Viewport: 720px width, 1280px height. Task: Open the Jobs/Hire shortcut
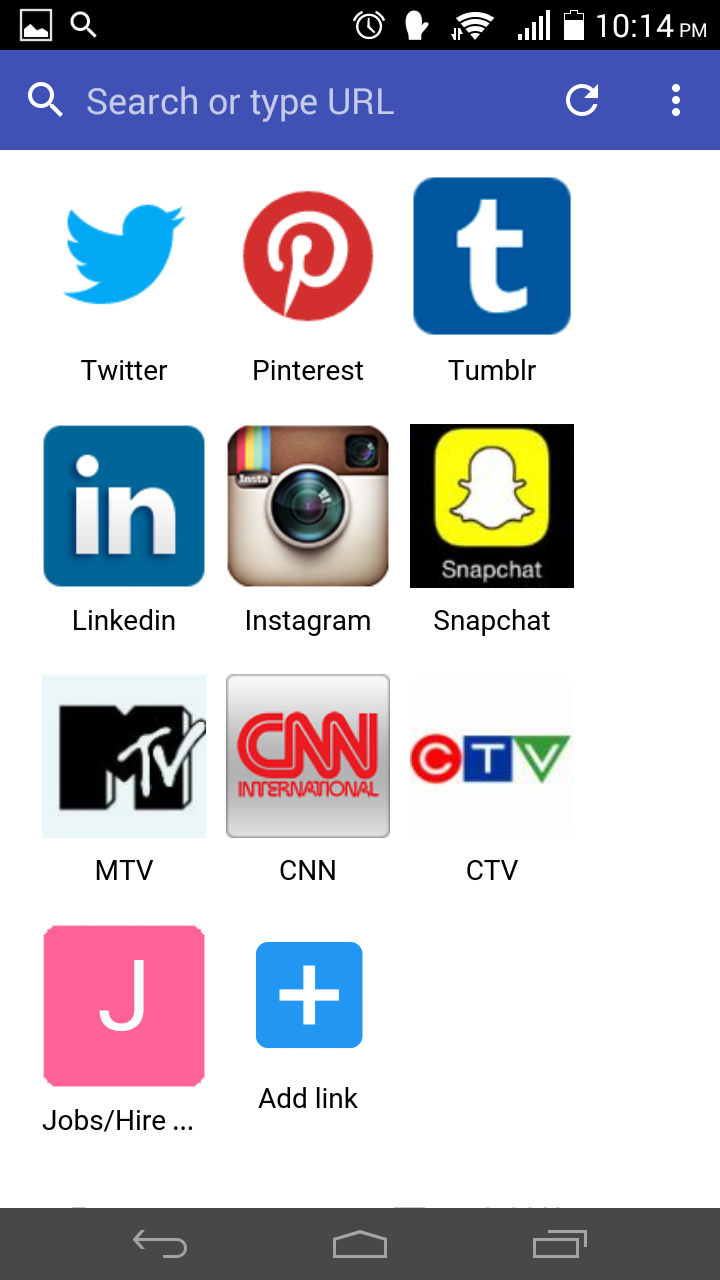pos(124,1006)
